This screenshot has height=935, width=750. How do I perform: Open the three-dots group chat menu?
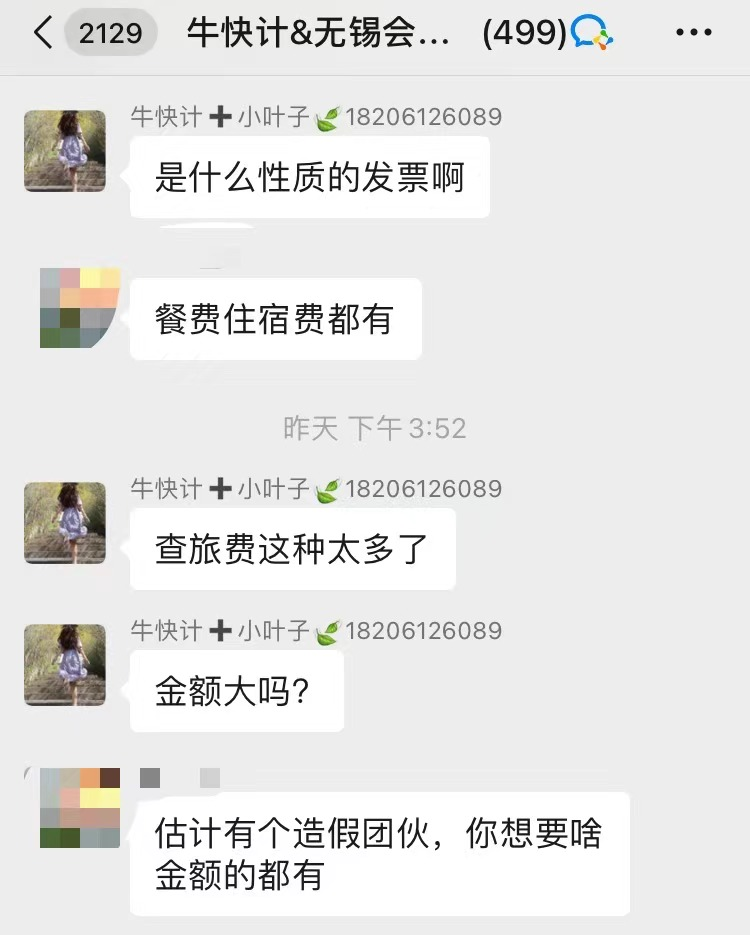693,33
